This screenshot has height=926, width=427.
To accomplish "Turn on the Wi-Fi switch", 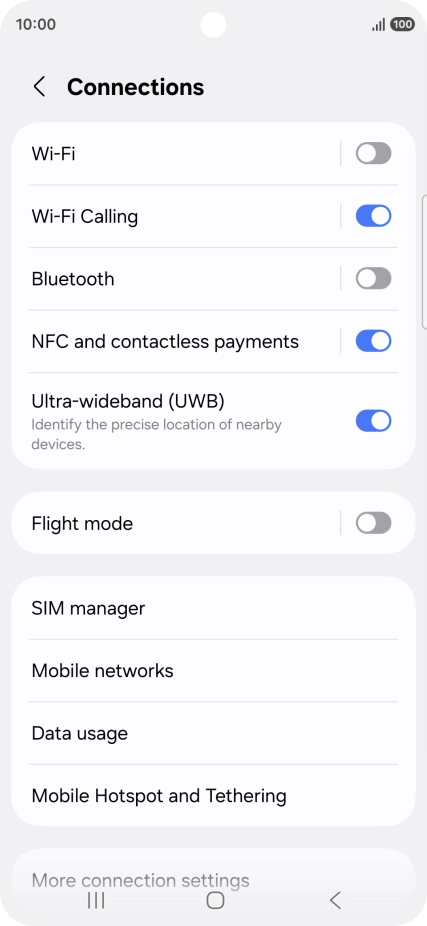I will click(x=373, y=154).
